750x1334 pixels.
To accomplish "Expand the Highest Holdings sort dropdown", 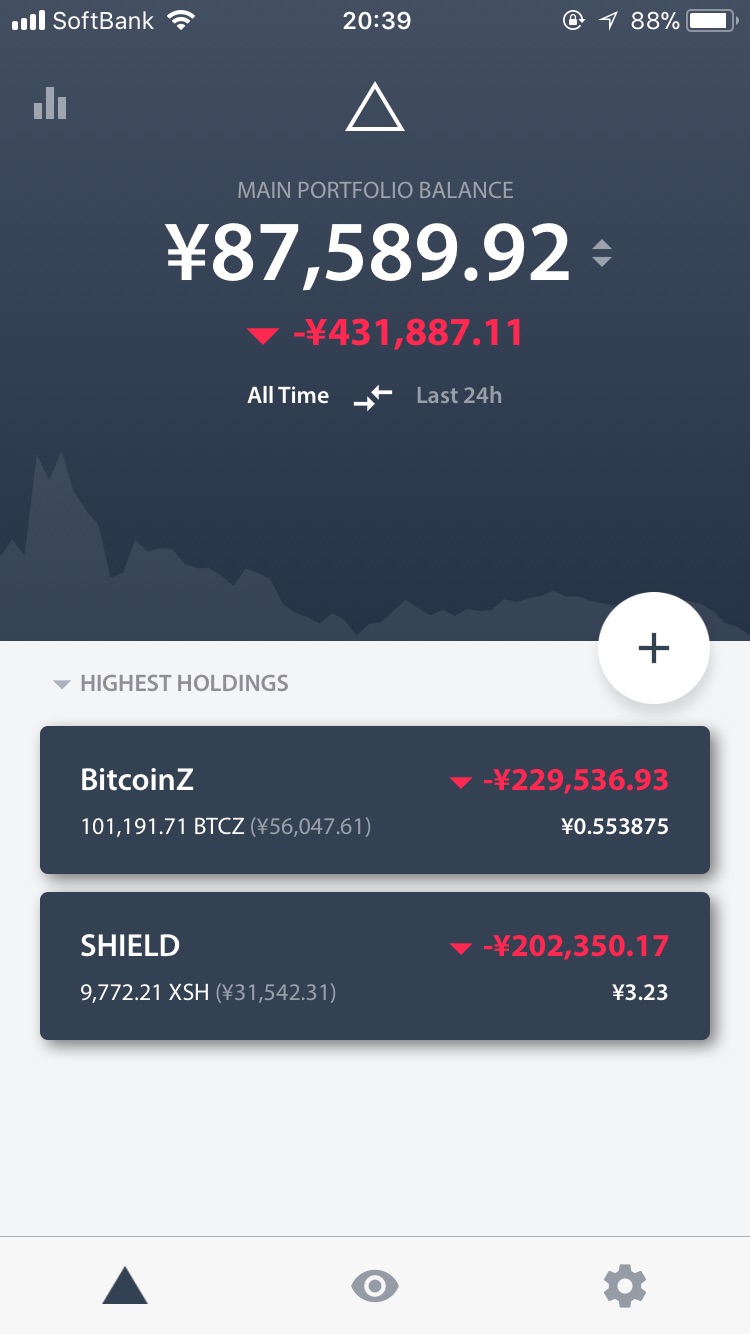I will pos(171,684).
